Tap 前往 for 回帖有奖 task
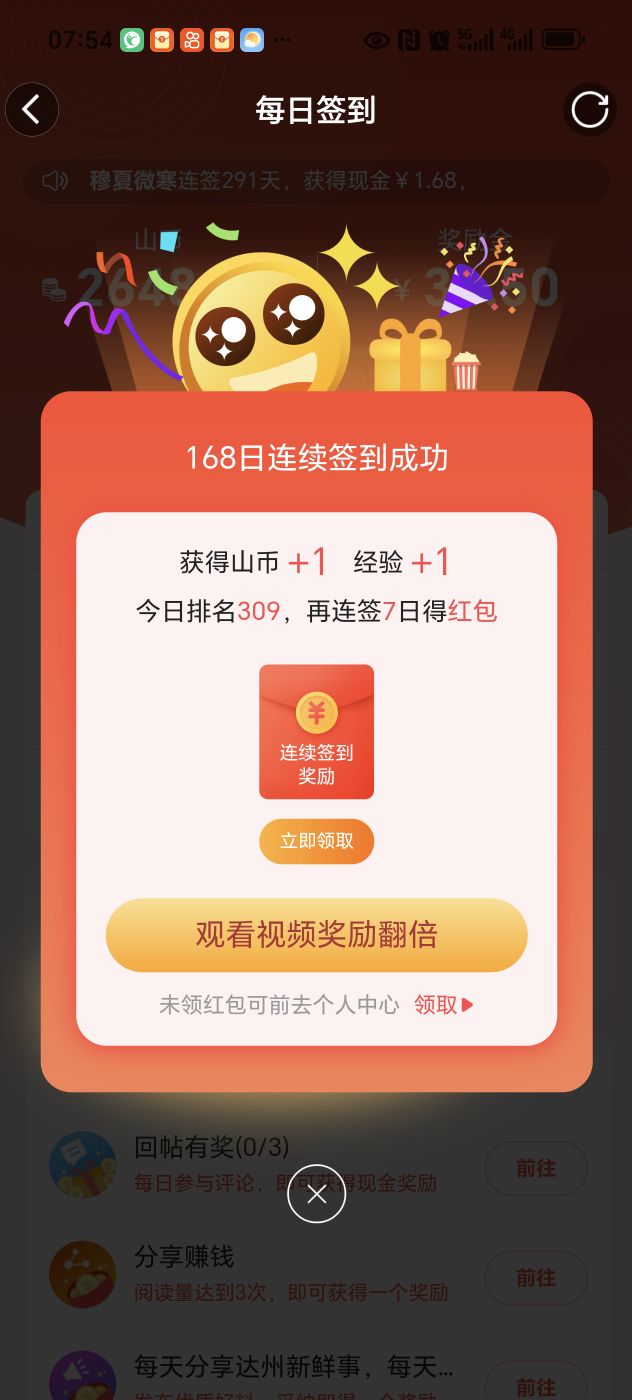 tap(536, 1168)
